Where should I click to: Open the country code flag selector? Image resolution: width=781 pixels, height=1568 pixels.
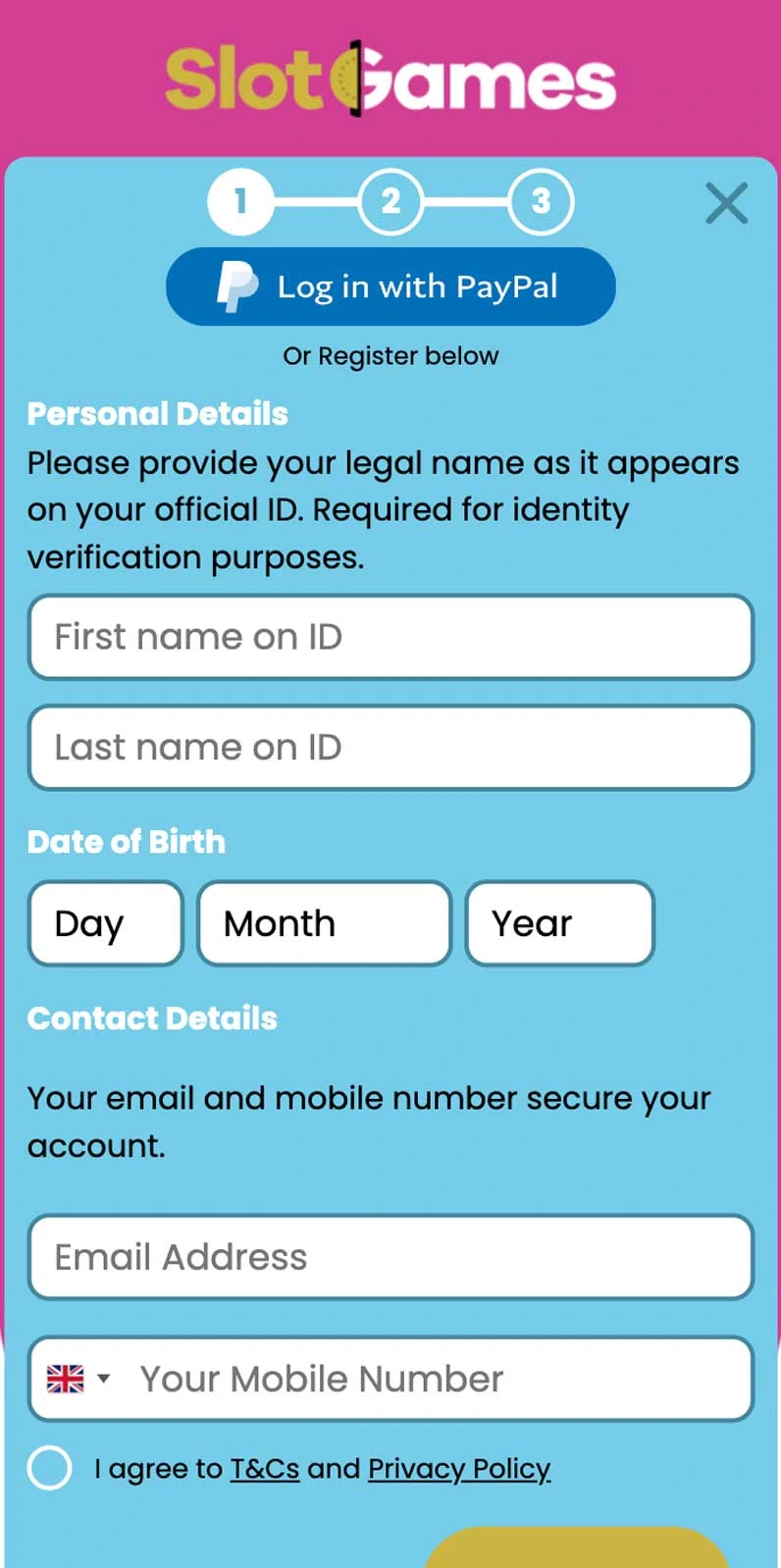coord(78,1379)
